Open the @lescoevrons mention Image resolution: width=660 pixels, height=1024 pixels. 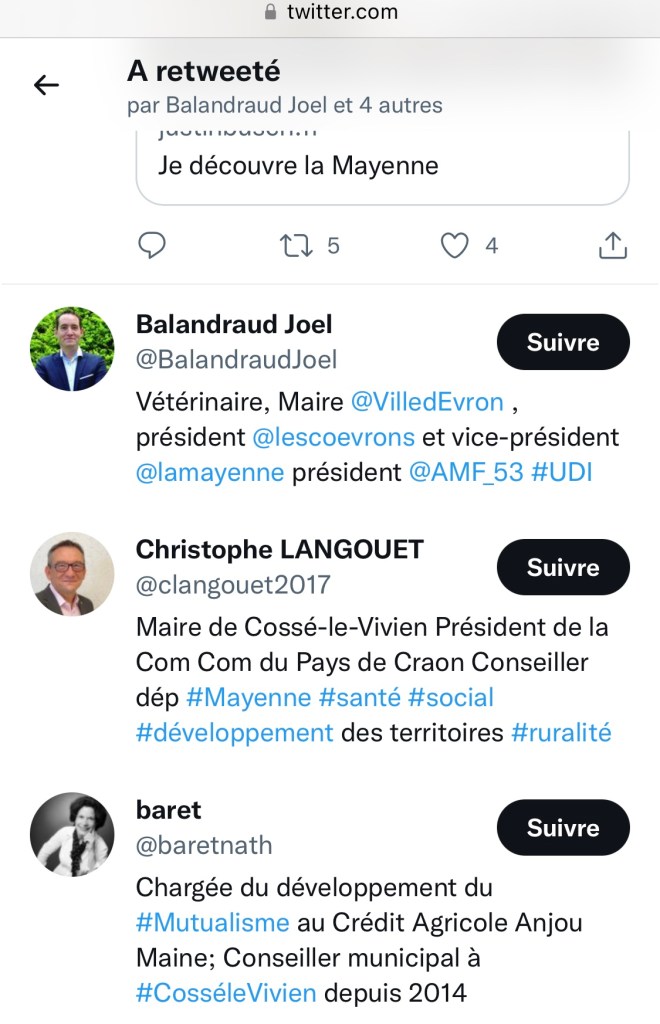coord(335,437)
